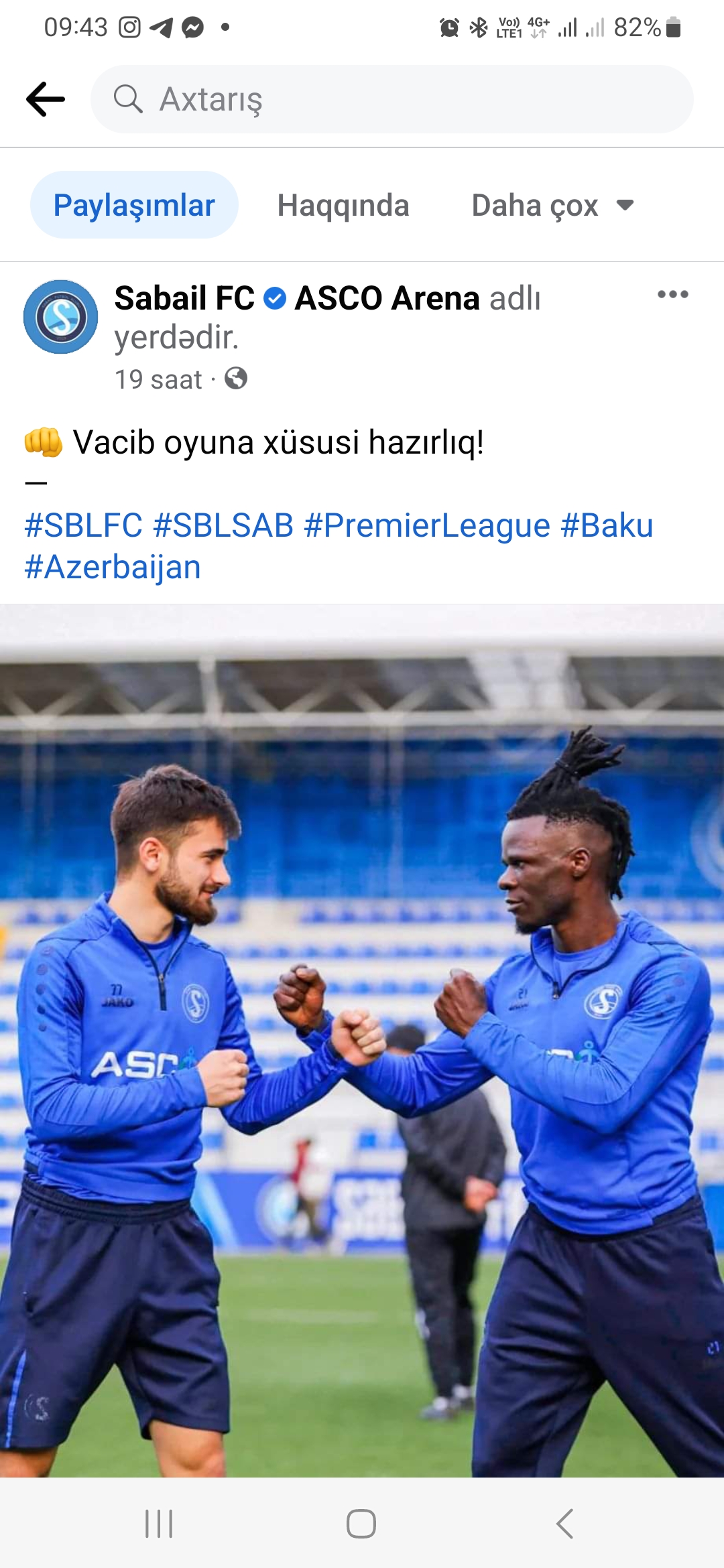Viewport: 724px width, 1568px height.
Task: Open the #SBLSAB hashtag
Action: click(x=223, y=525)
